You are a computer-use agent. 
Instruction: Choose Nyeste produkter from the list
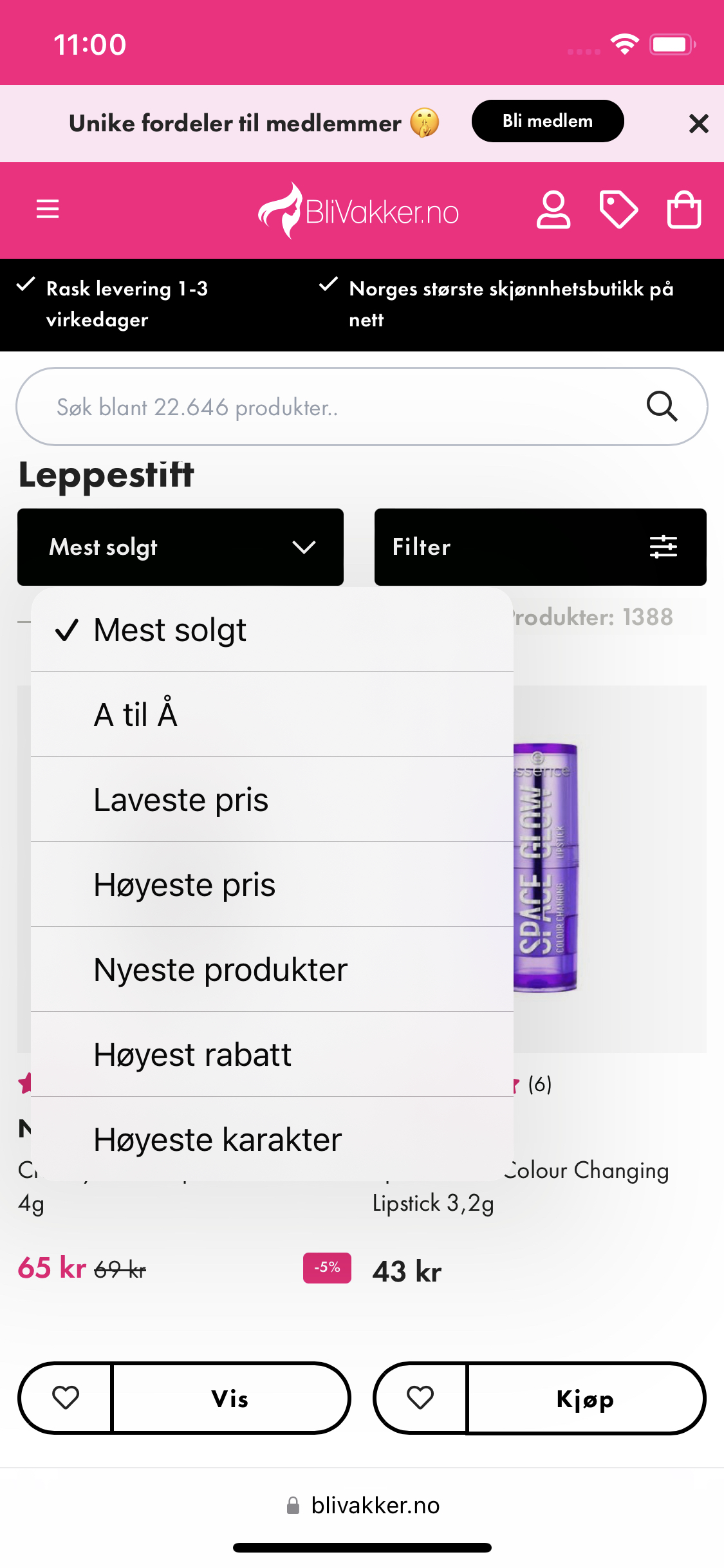pyautogui.click(x=219, y=969)
